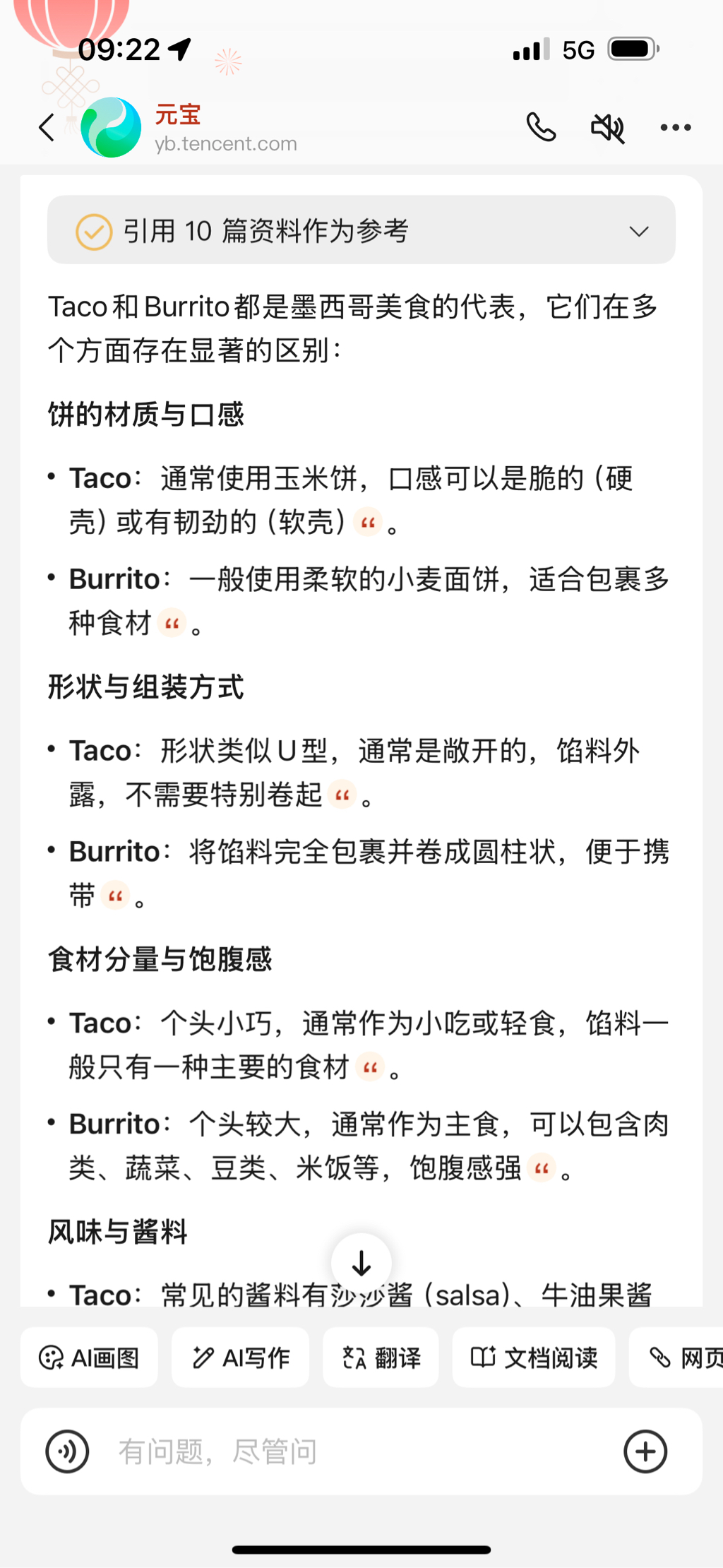Toggle the muted speaker icon
The width and height of the screenshot is (723, 1568).
[x=607, y=128]
